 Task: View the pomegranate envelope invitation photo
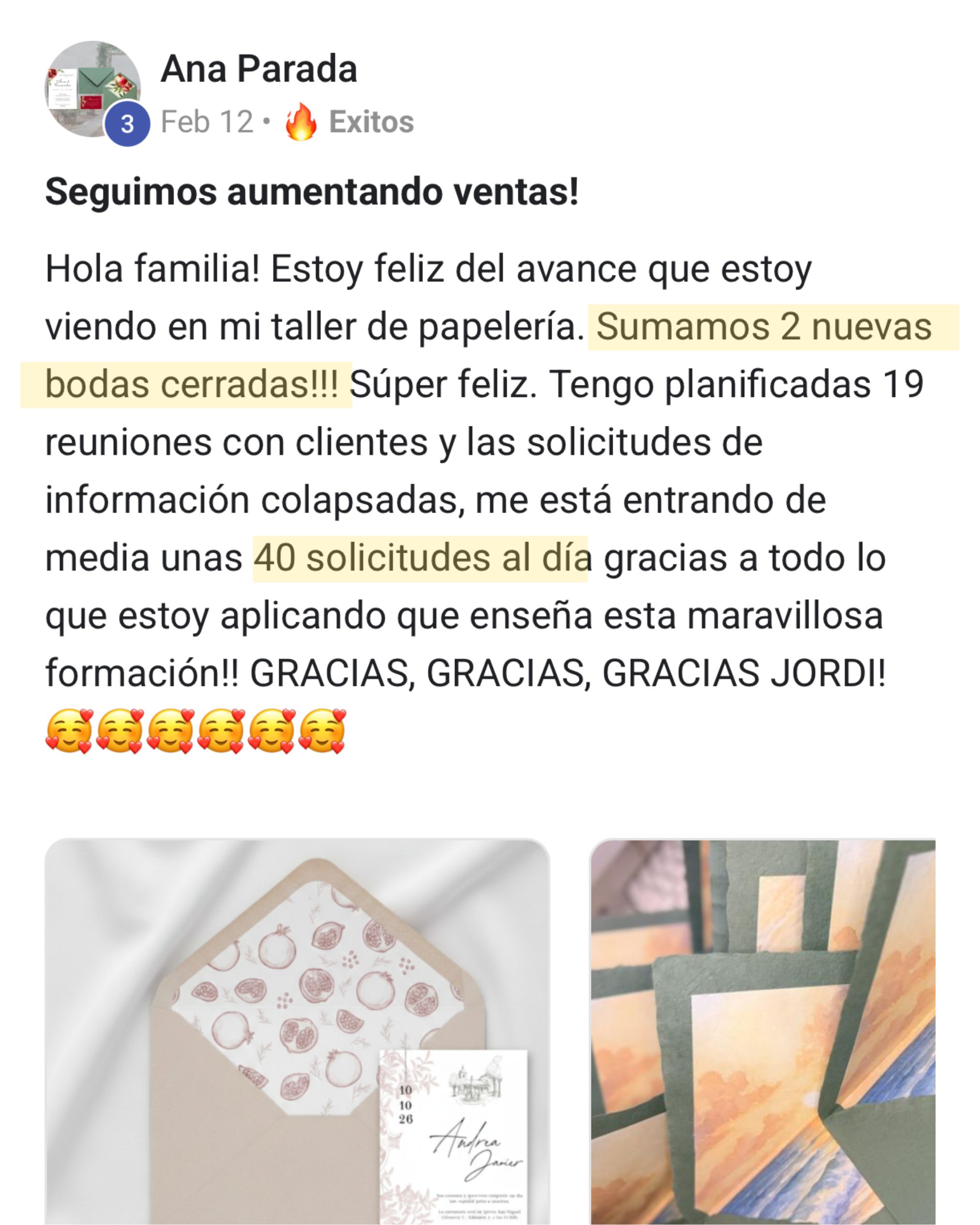(297, 1031)
